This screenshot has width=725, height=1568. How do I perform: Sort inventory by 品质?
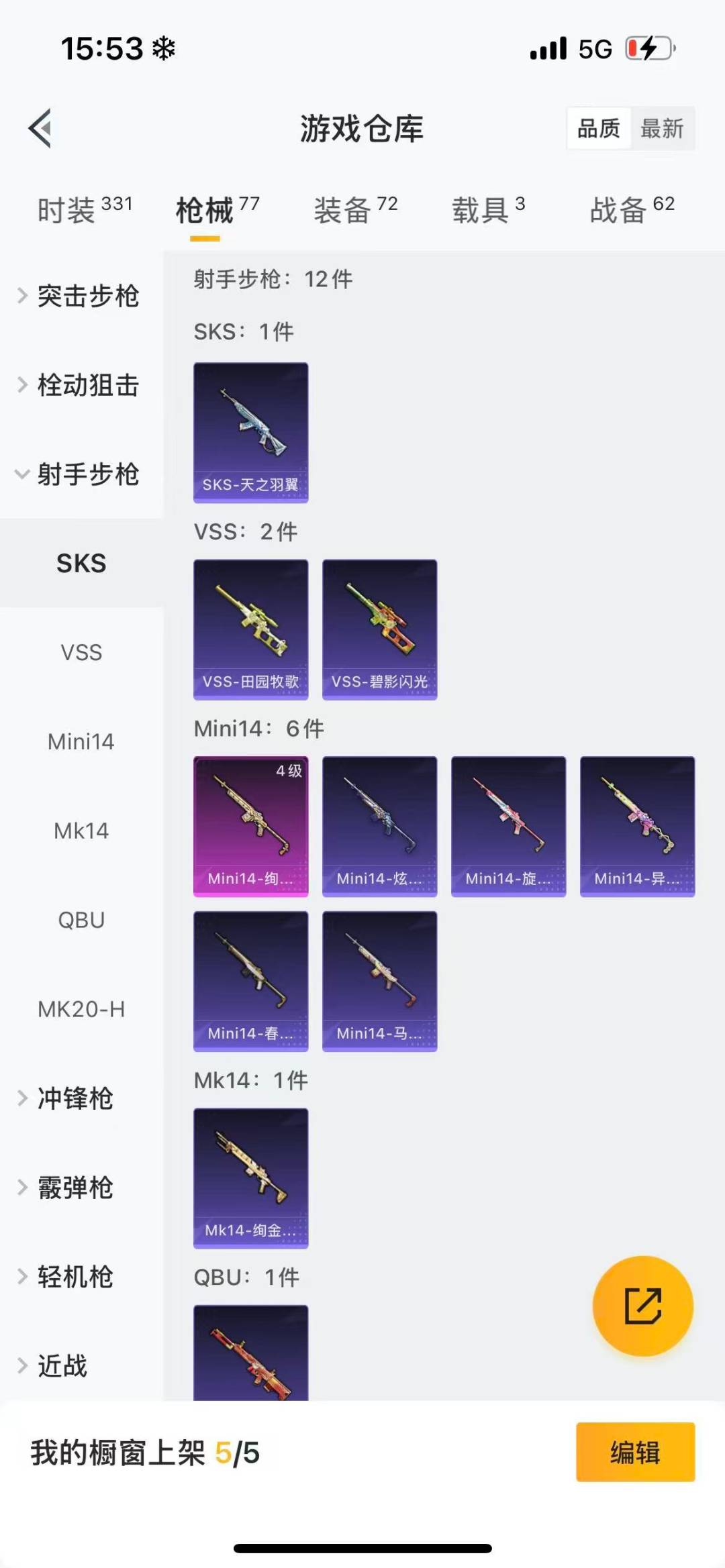pyautogui.click(x=599, y=128)
